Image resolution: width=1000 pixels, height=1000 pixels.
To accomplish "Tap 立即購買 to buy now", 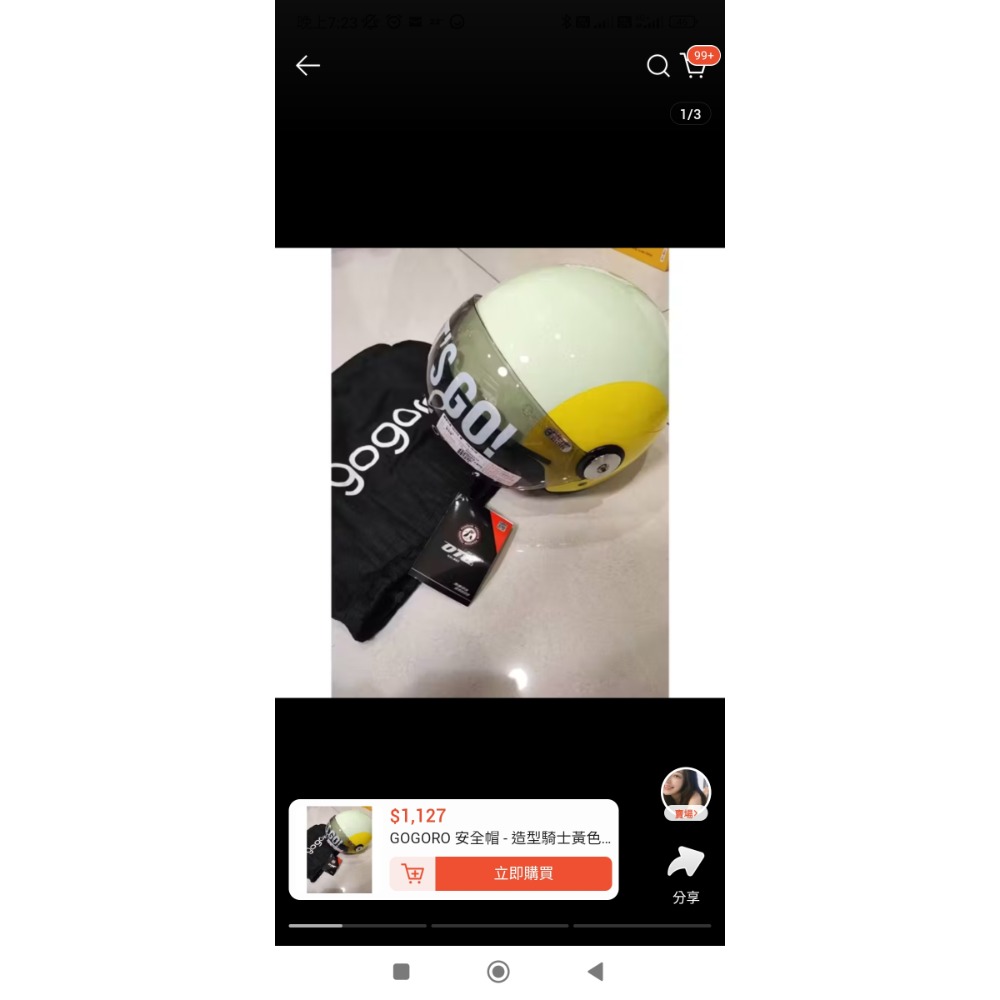I will [523, 874].
